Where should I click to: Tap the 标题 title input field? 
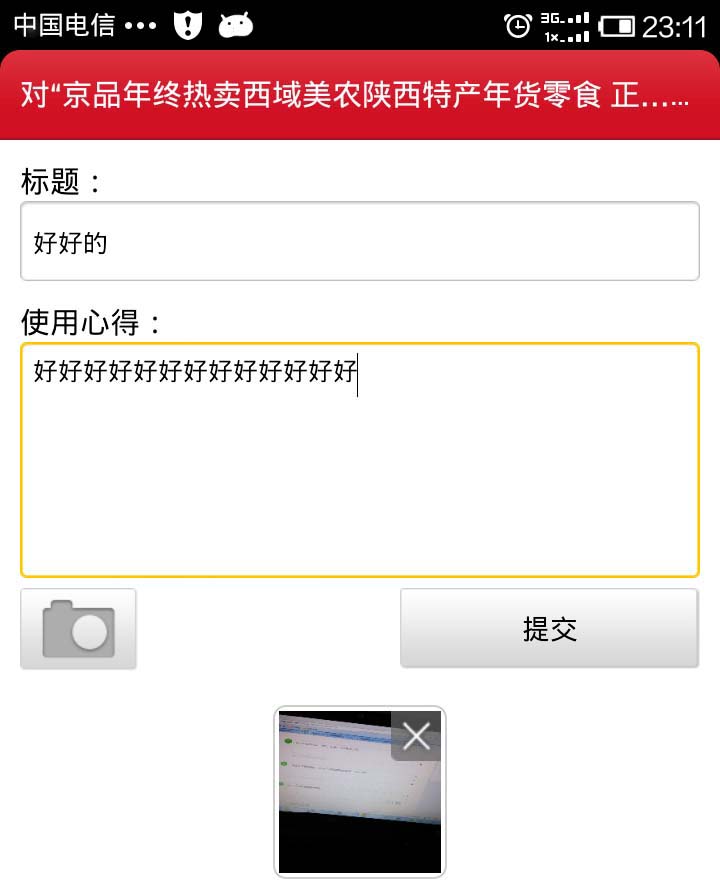pyautogui.click(x=359, y=242)
